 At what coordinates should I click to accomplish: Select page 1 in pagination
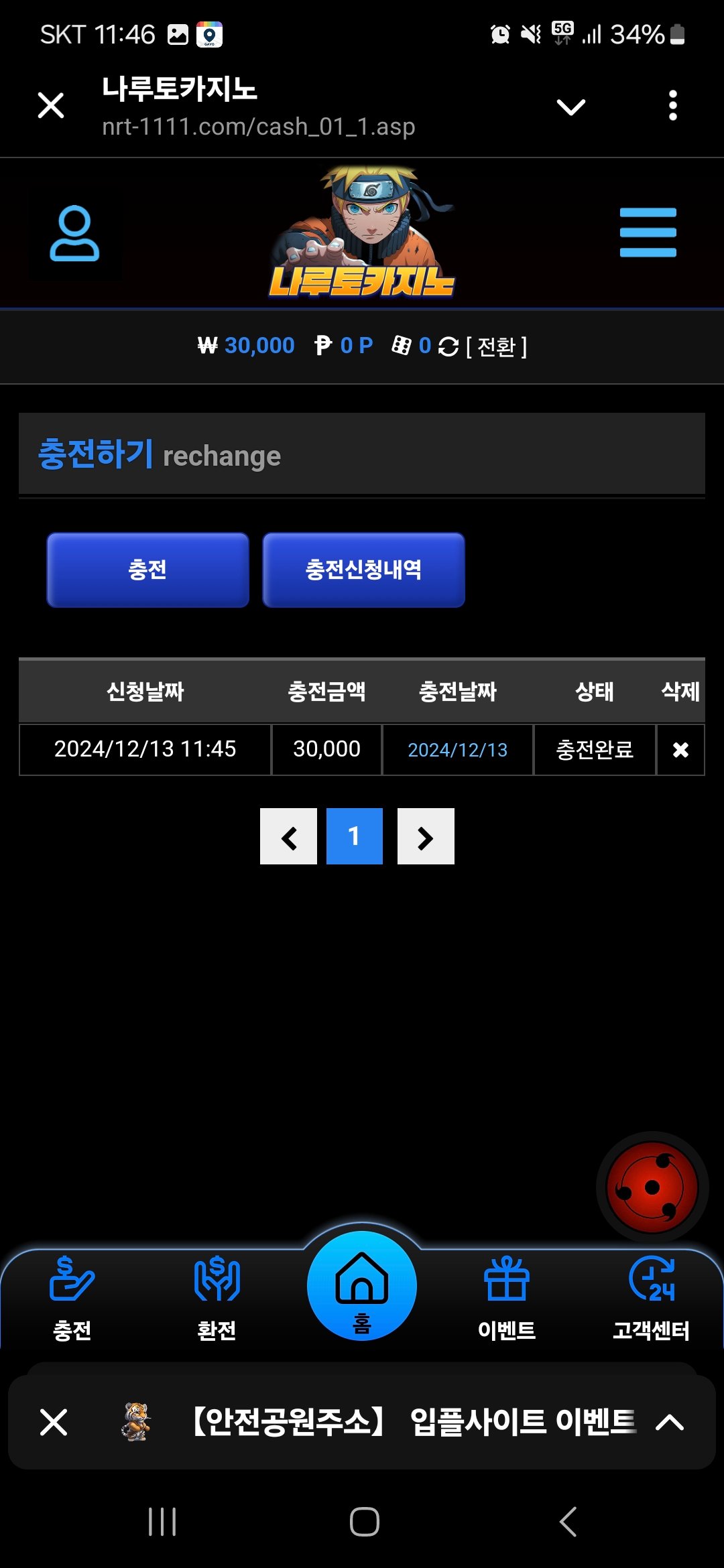[354, 837]
